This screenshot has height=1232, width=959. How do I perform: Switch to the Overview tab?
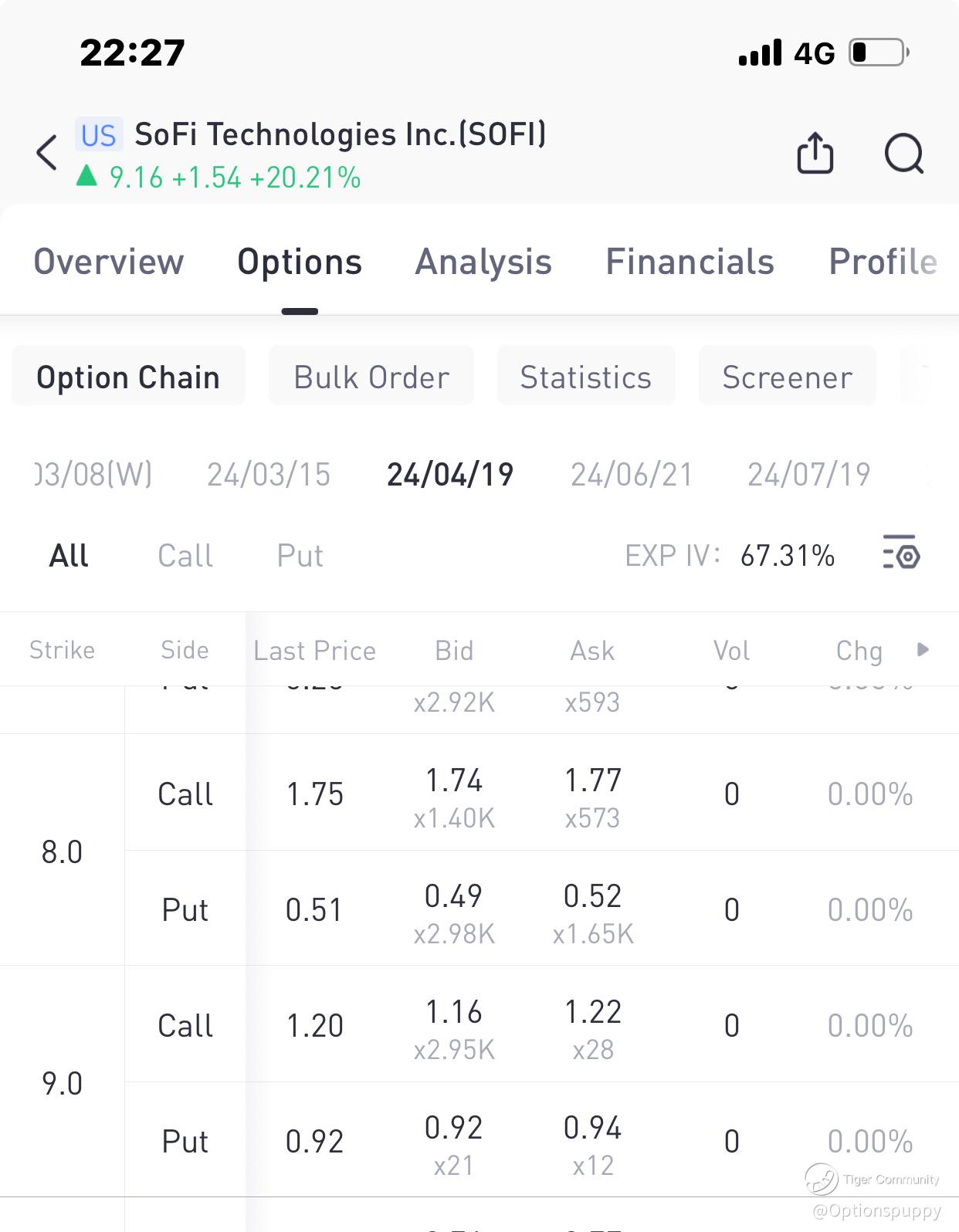click(x=109, y=262)
